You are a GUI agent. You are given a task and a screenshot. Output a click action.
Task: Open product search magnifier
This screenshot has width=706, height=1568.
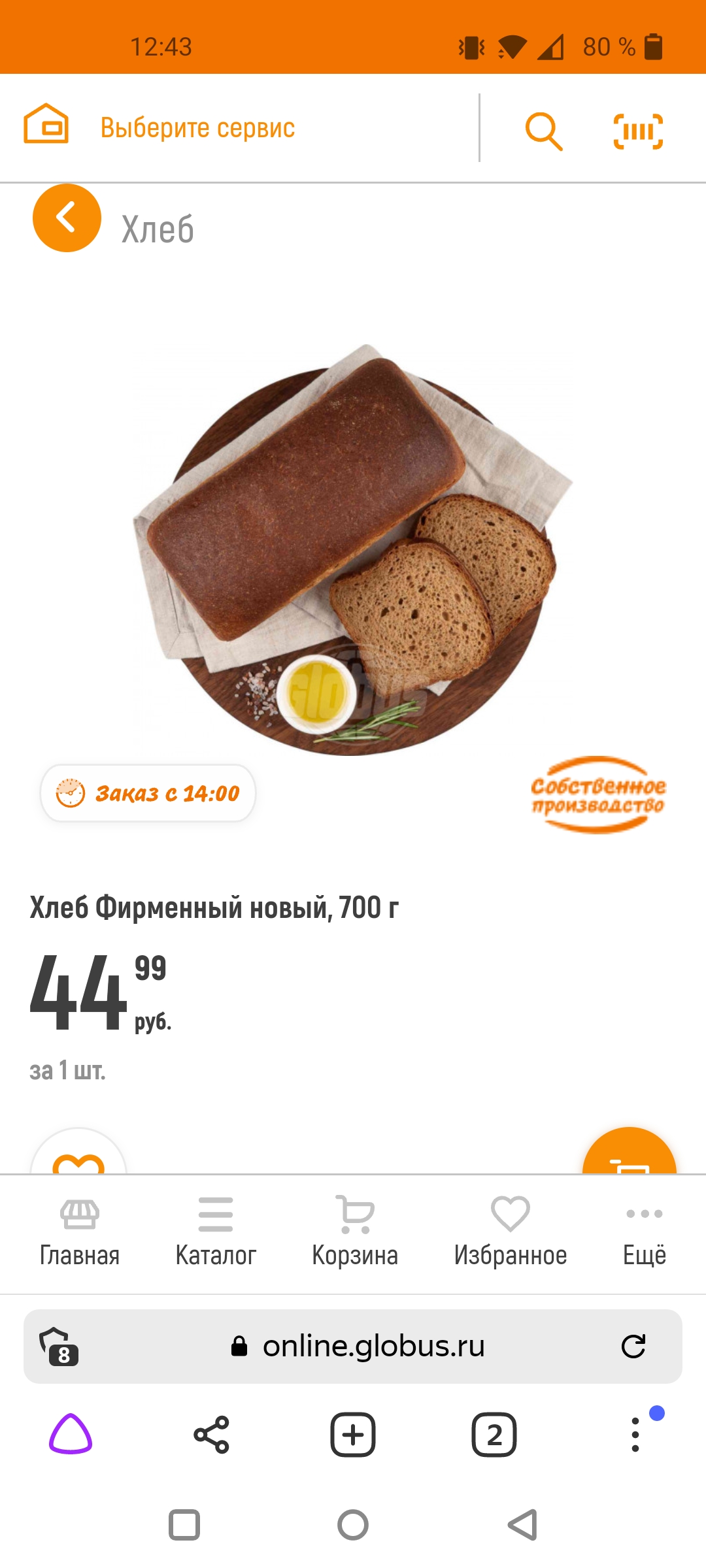543,131
